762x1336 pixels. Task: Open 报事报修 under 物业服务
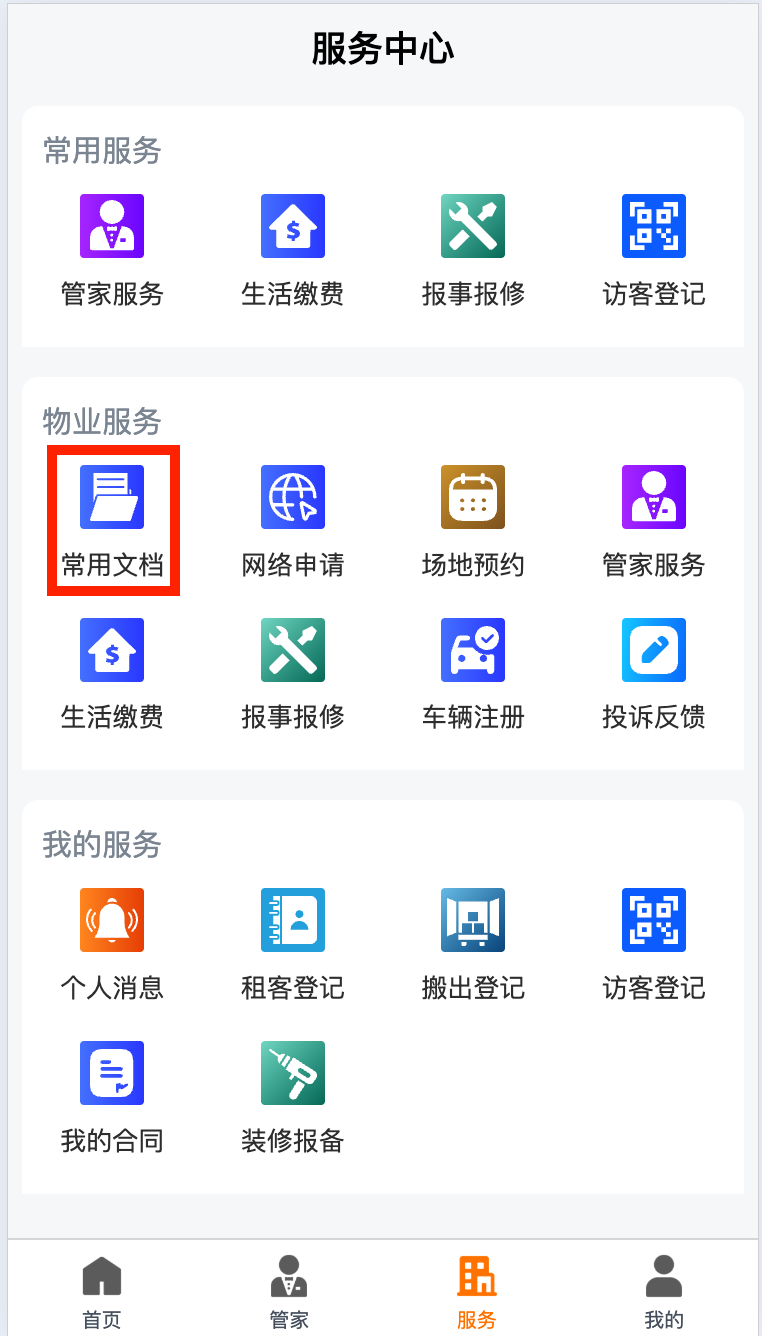(293, 650)
